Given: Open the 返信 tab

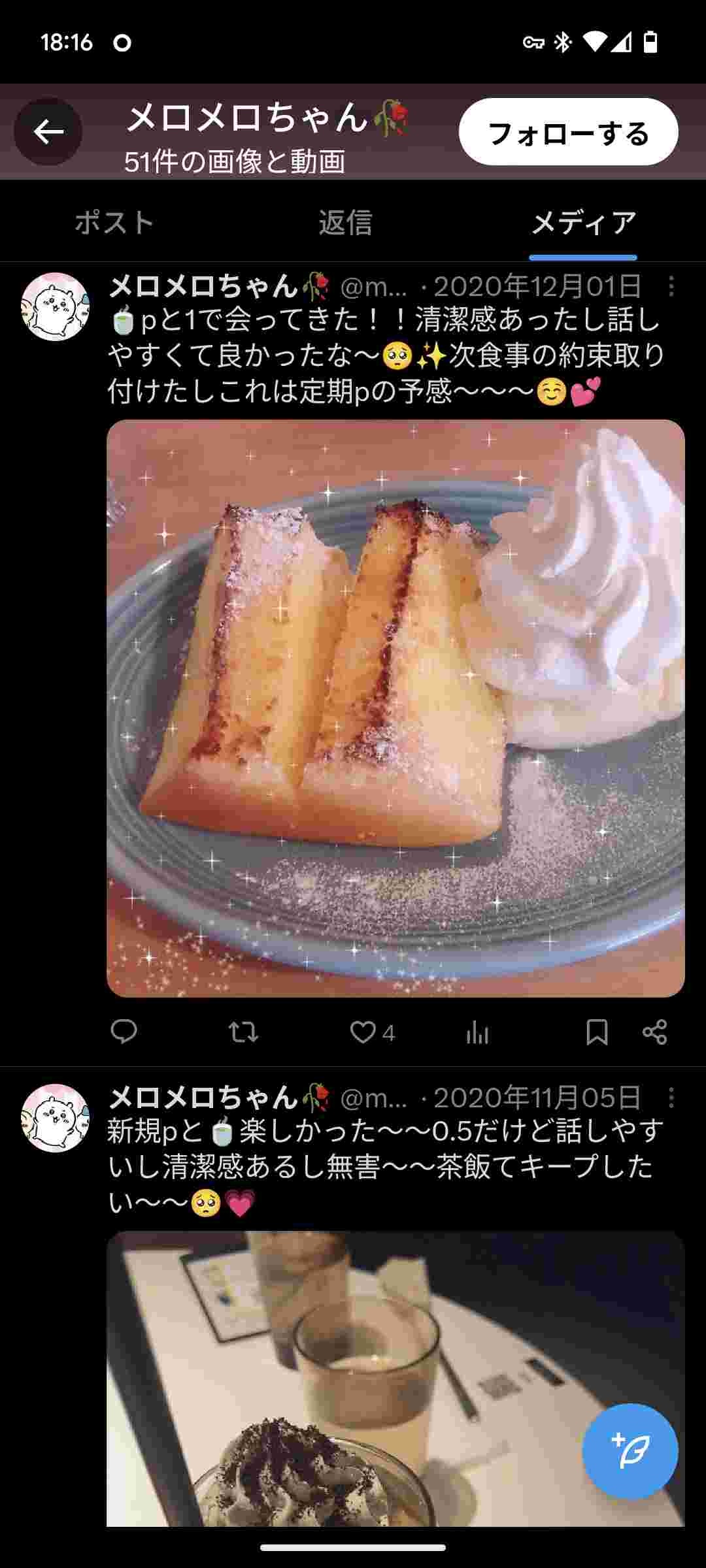Looking at the screenshot, I should click(345, 223).
